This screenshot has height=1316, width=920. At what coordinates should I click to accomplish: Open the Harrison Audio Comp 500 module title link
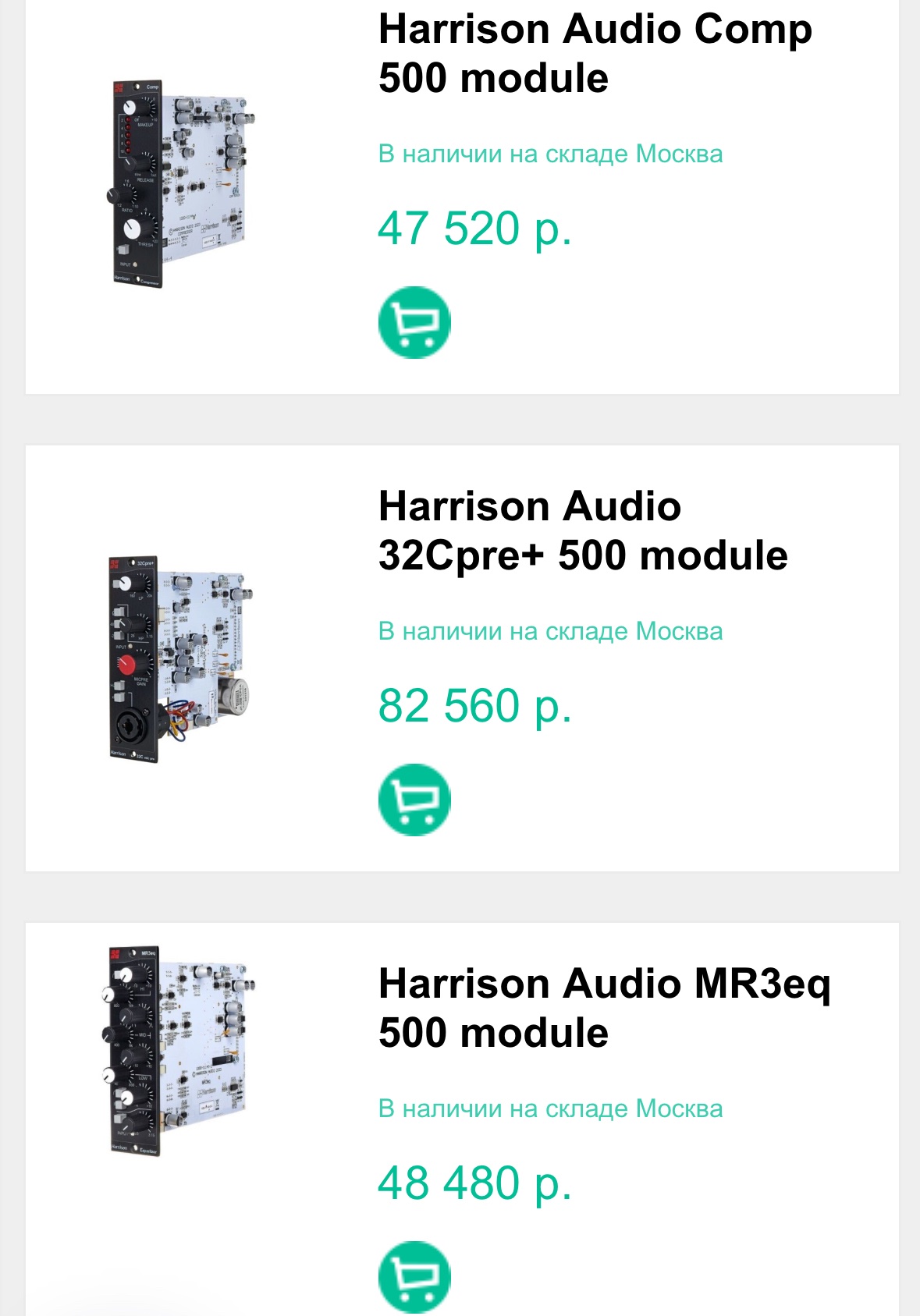point(595,53)
